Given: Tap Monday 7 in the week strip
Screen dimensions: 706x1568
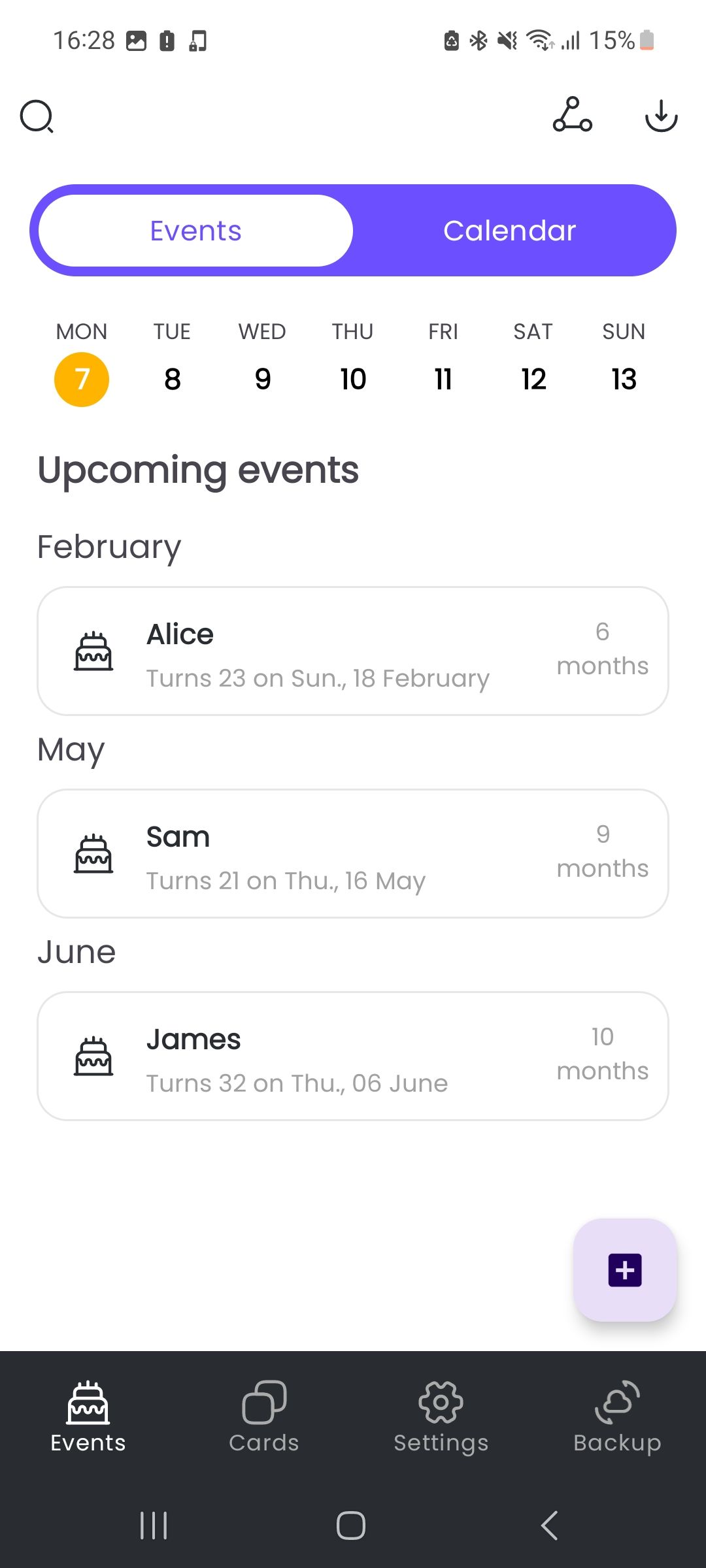Looking at the screenshot, I should (x=82, y=379).
